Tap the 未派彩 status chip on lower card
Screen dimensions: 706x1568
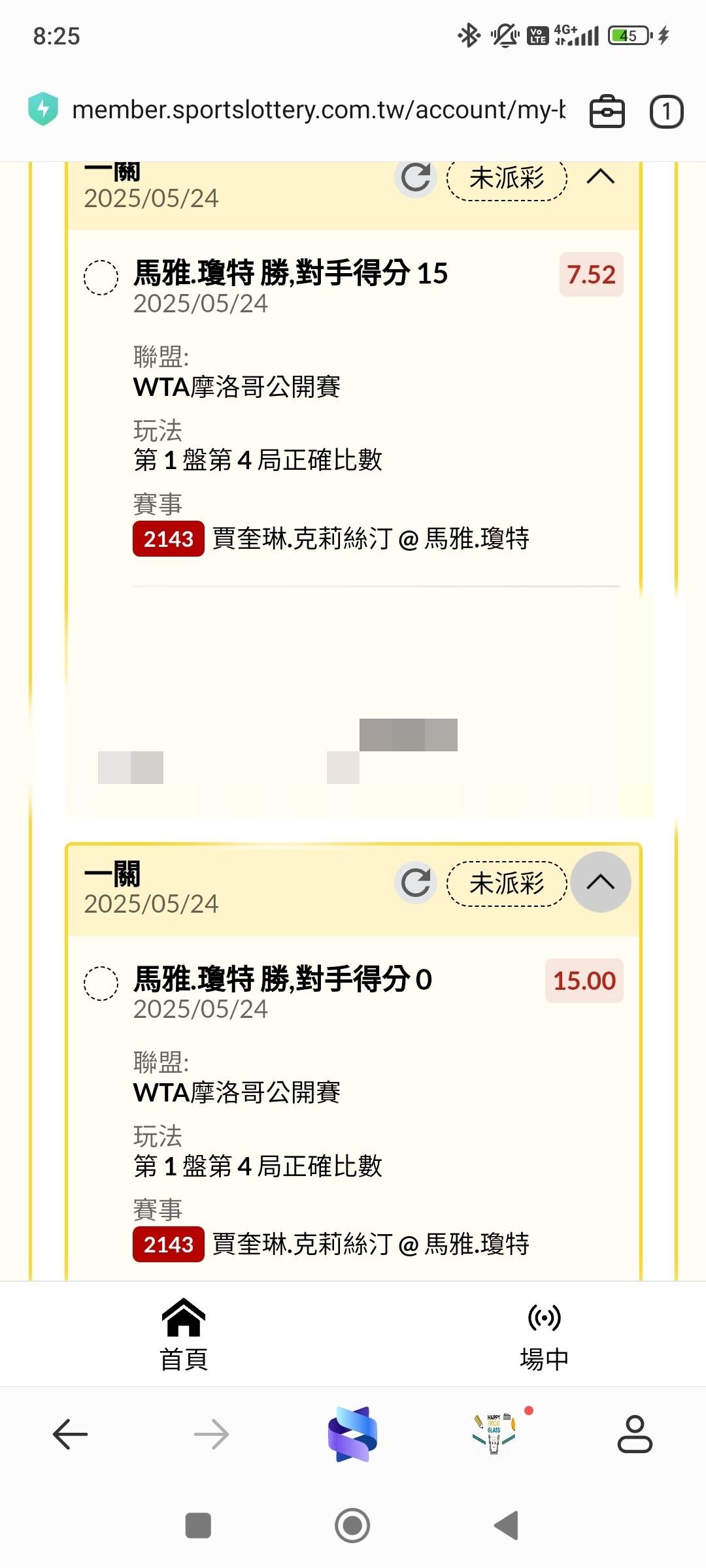click(507, 883)
